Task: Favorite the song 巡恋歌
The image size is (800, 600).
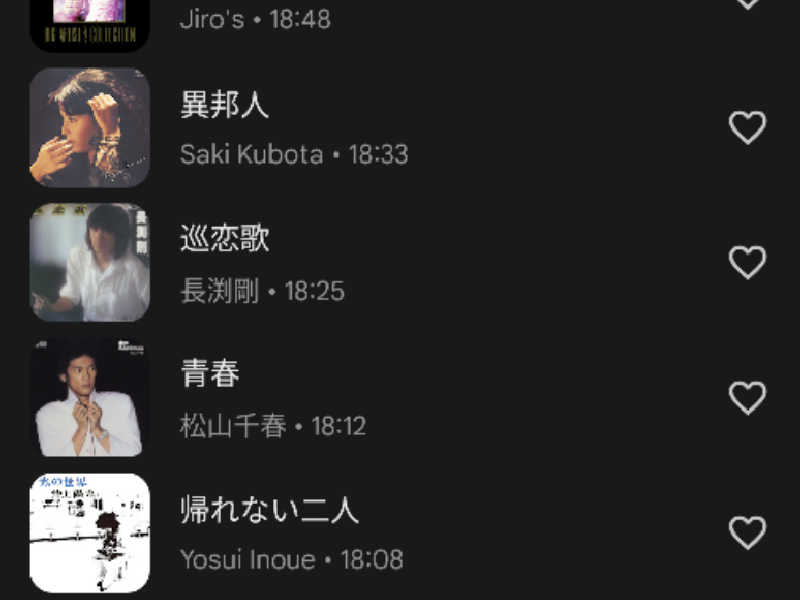Action: click(x=747, y=263)
